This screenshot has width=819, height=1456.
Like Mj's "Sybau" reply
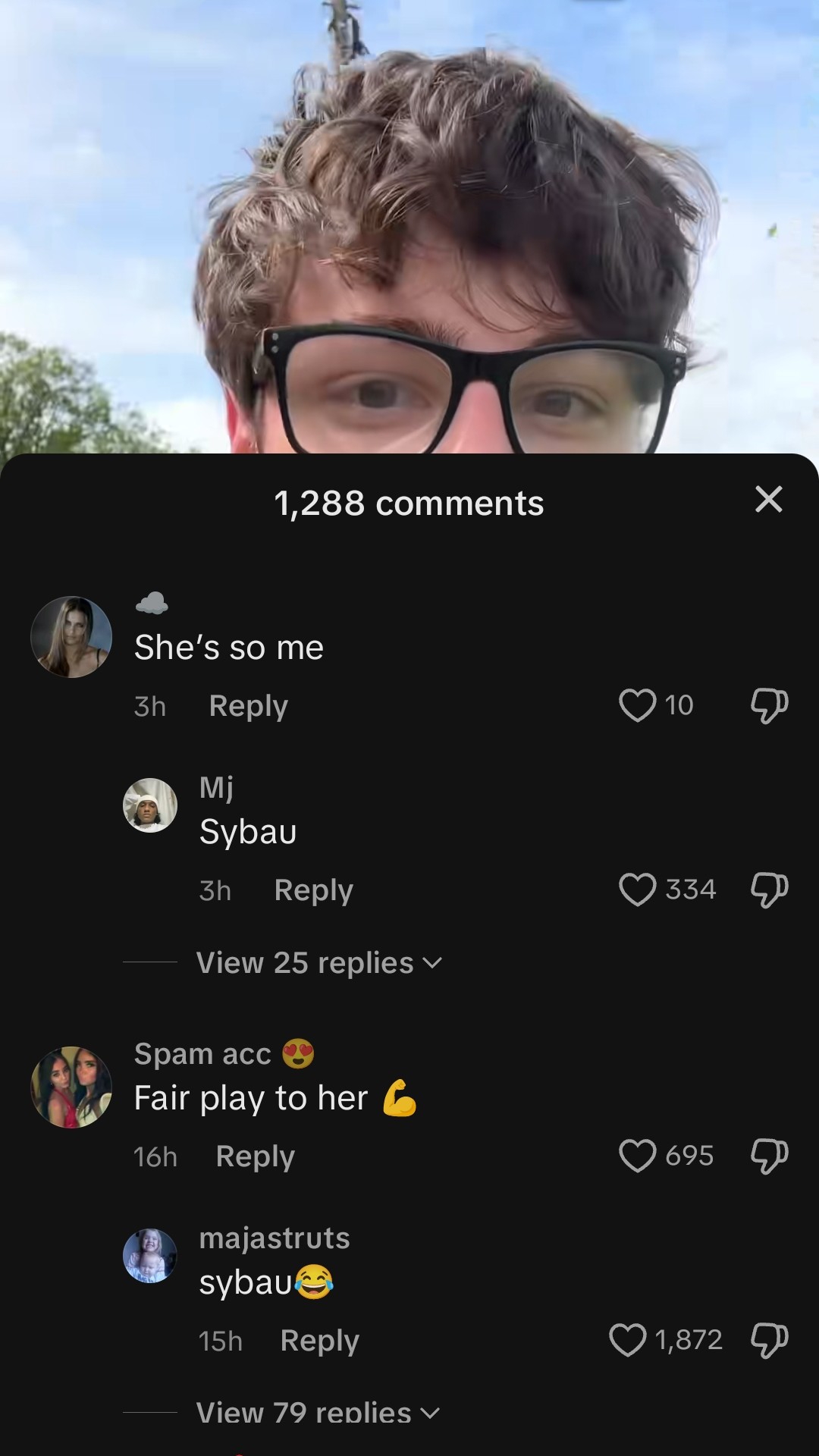(x=637, y=890)
